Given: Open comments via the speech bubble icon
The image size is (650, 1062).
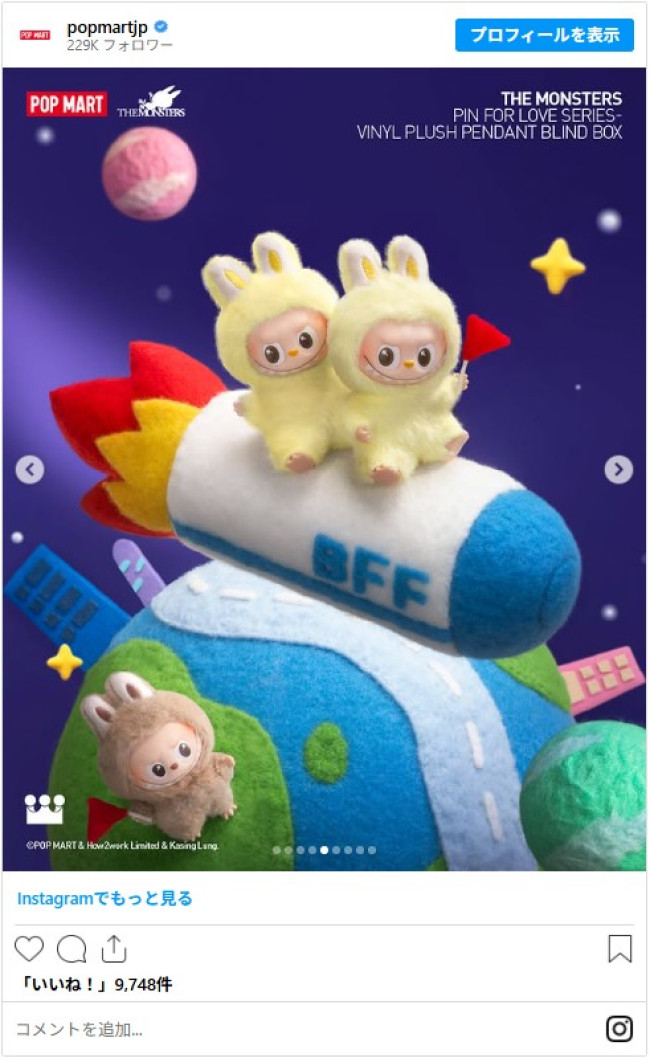Looking at the screenshot, I should click(x=72, y=948).
